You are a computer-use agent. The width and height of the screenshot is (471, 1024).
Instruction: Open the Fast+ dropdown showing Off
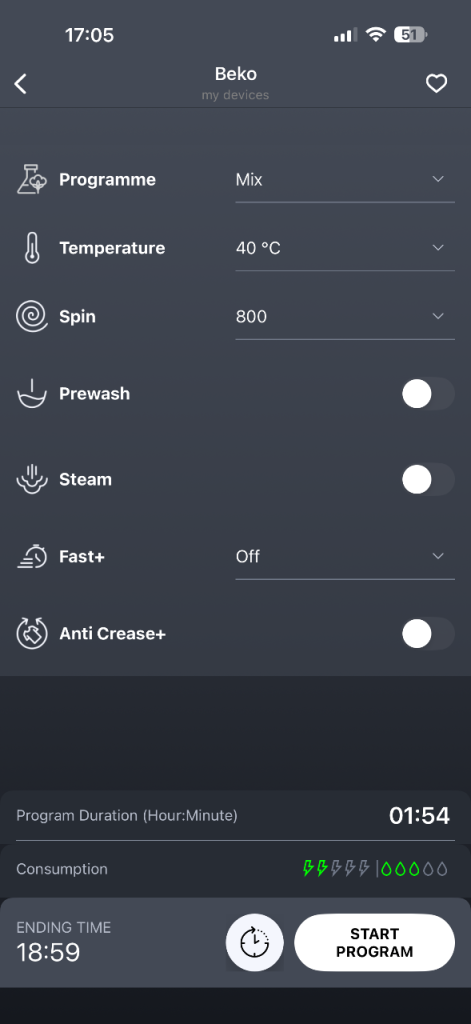pos(345,556)
